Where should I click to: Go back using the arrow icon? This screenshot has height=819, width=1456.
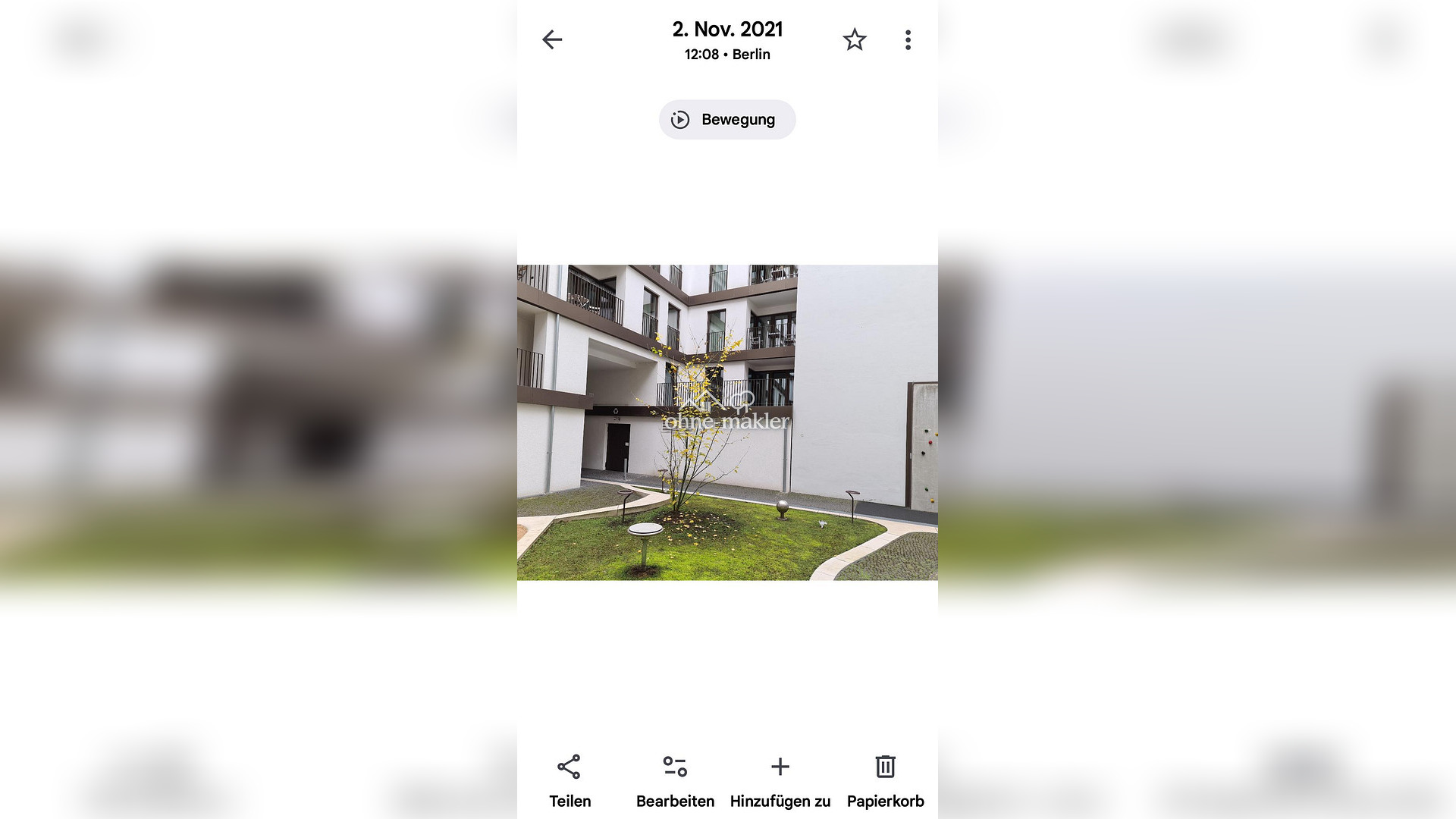(552, 39)
